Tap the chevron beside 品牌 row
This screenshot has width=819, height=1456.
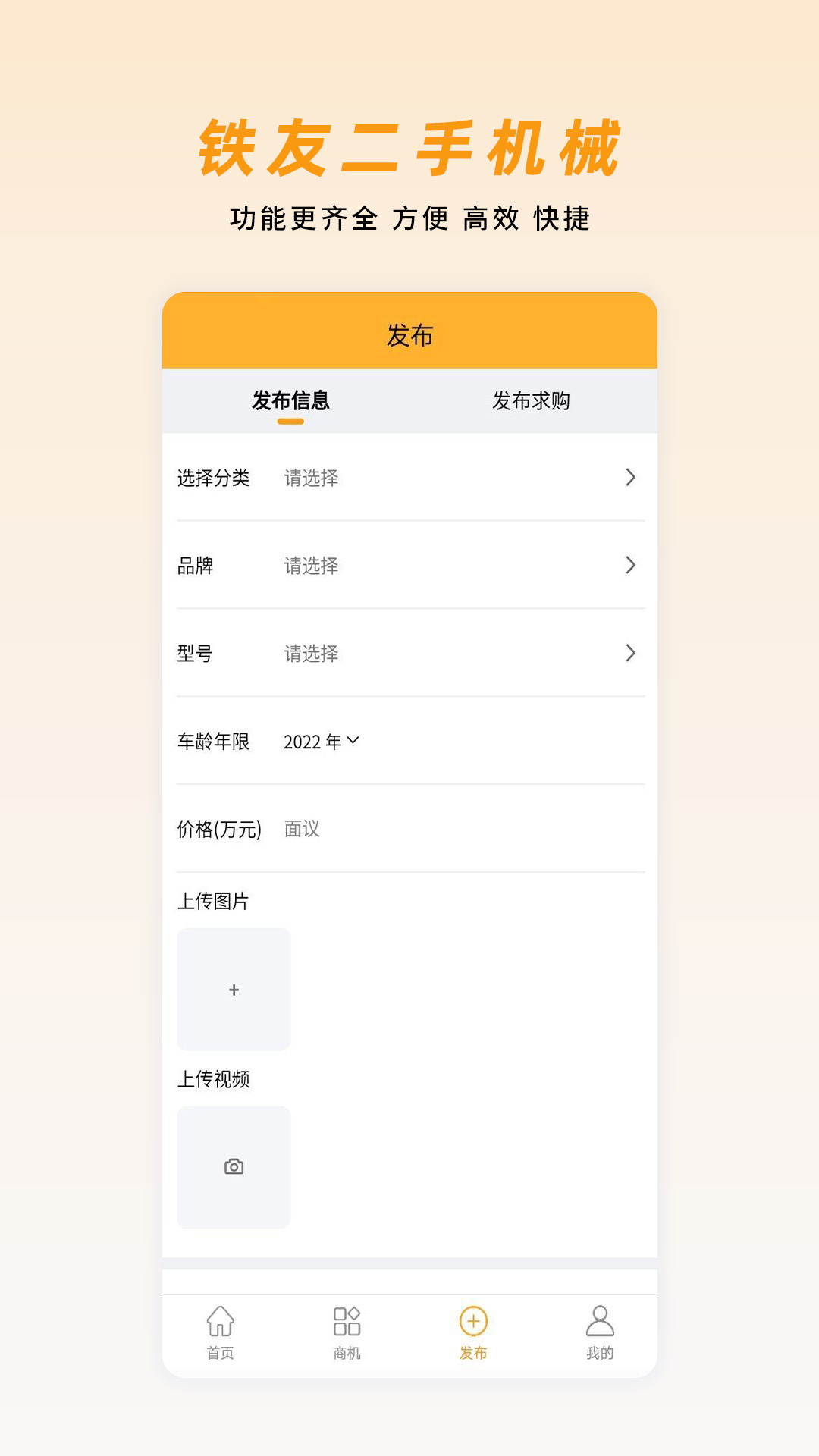coord(629,566)
